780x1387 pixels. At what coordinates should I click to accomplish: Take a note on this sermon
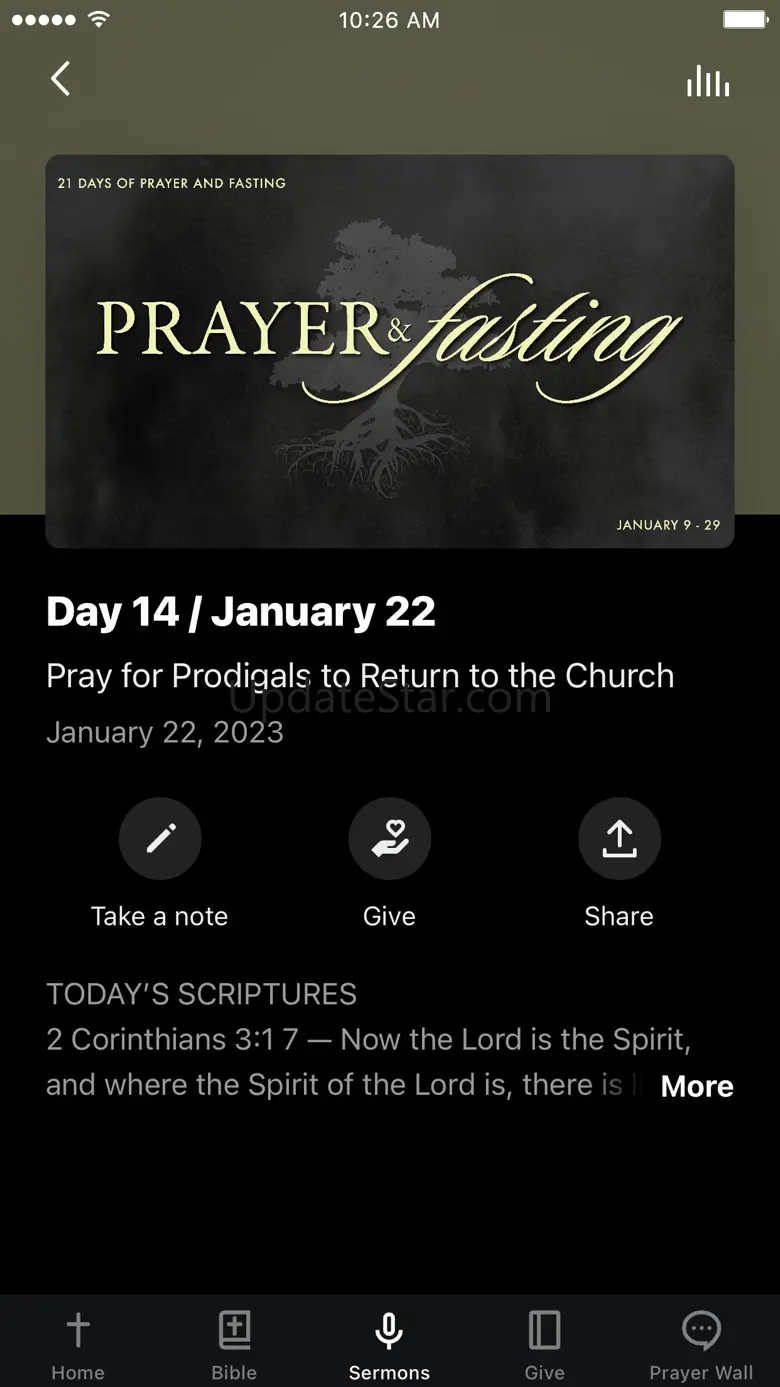[x=160, y=839]
